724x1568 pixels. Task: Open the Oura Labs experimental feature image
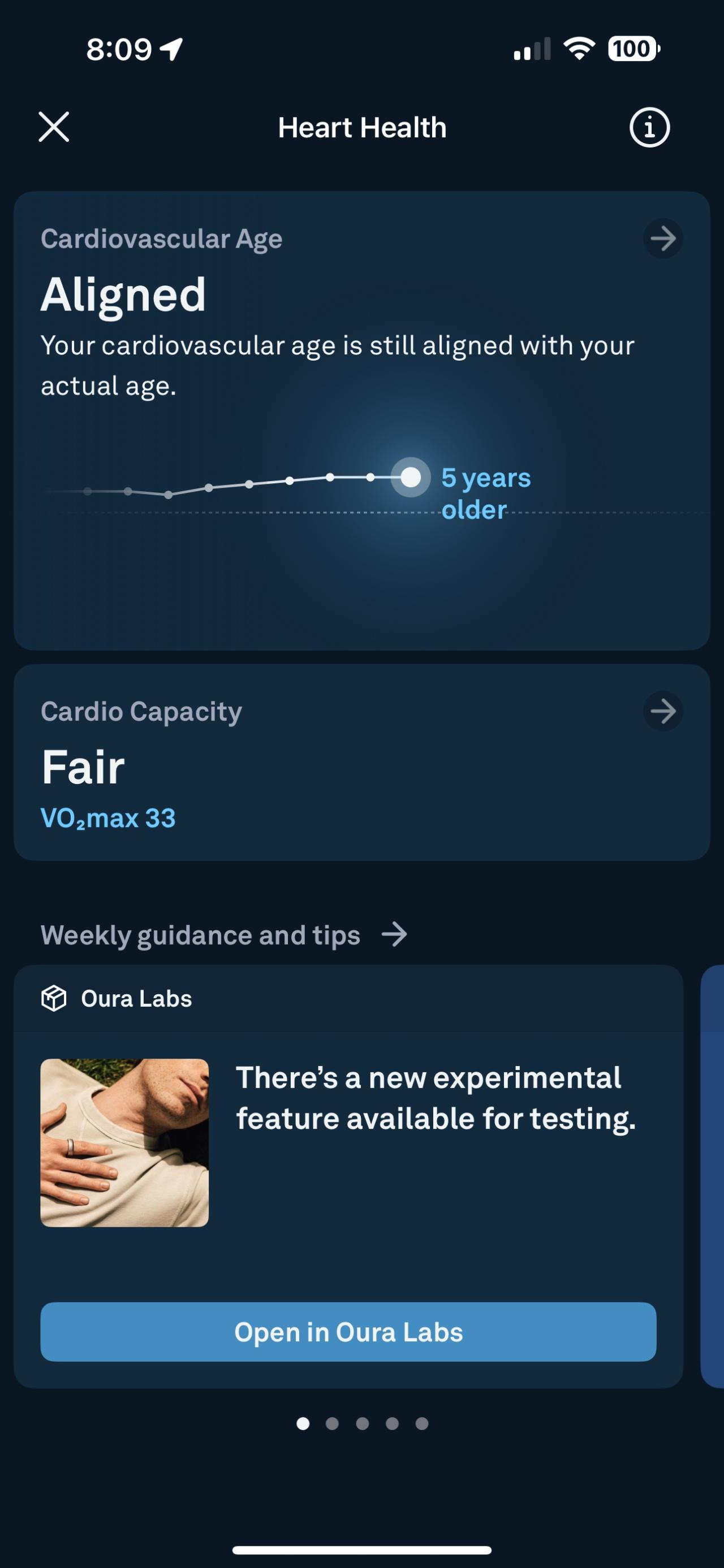pos(125,1142)
